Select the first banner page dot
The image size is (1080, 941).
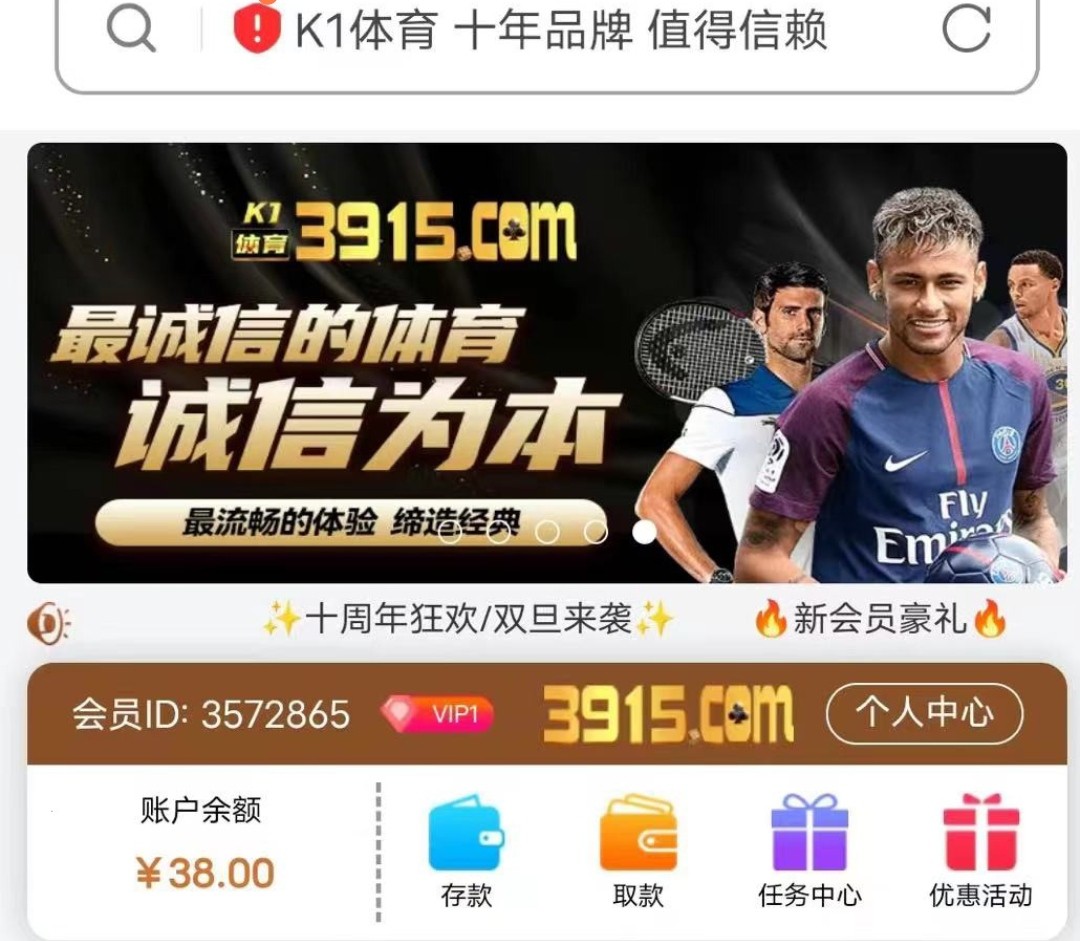tap(450, 532)
